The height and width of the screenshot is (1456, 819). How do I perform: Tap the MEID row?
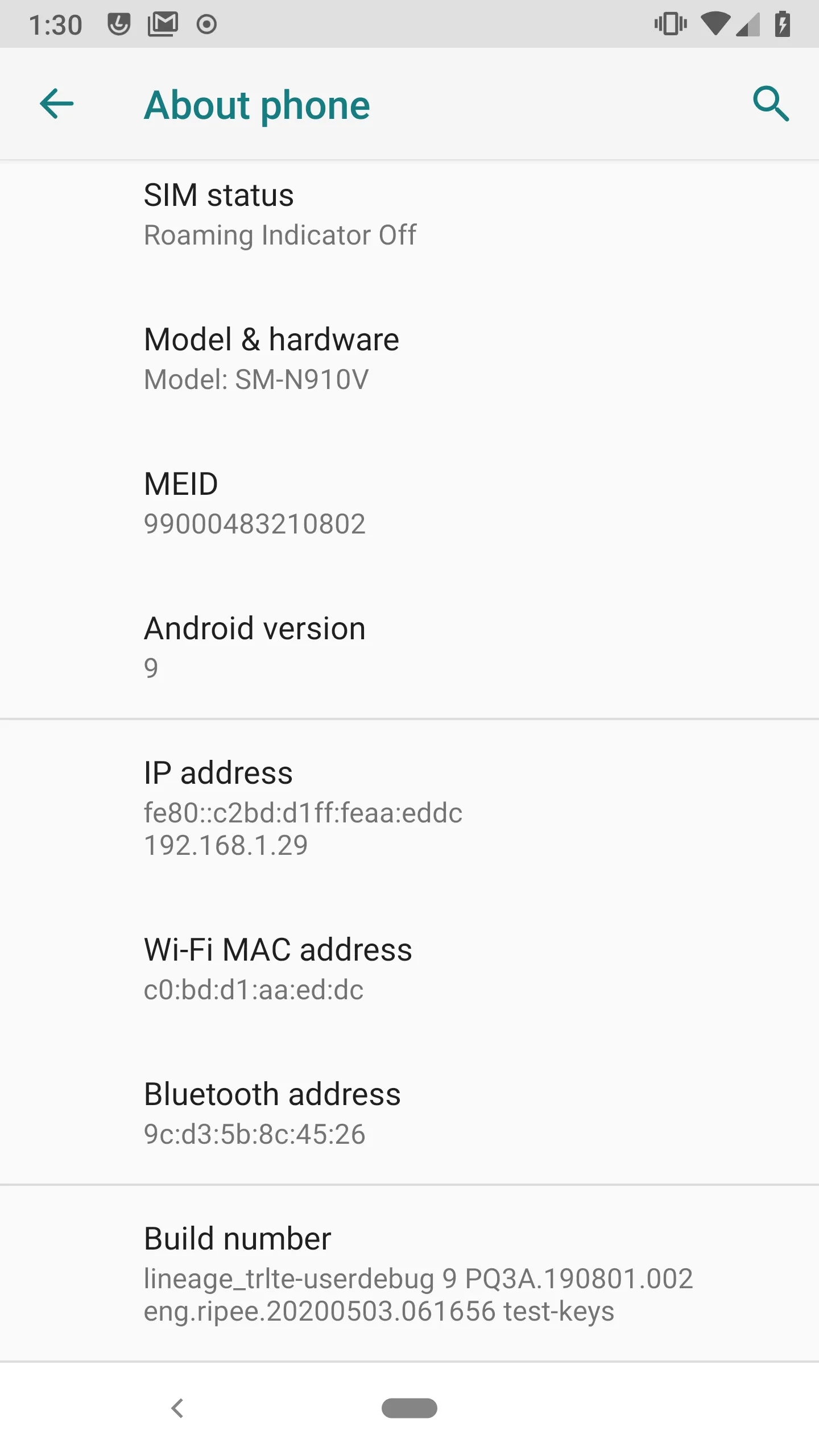pos(409,503)
